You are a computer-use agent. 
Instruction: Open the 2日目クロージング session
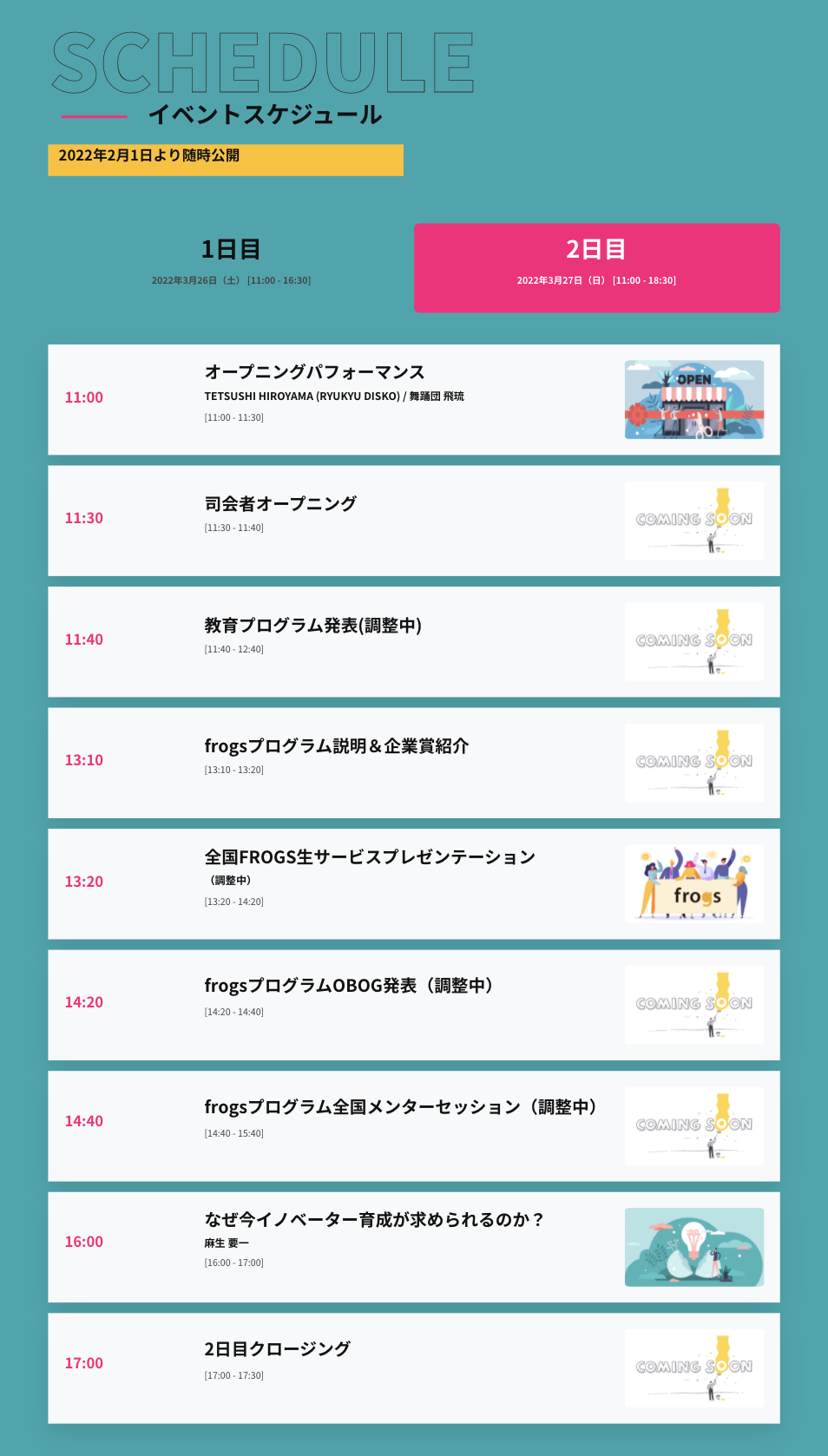pos(277,1349)
